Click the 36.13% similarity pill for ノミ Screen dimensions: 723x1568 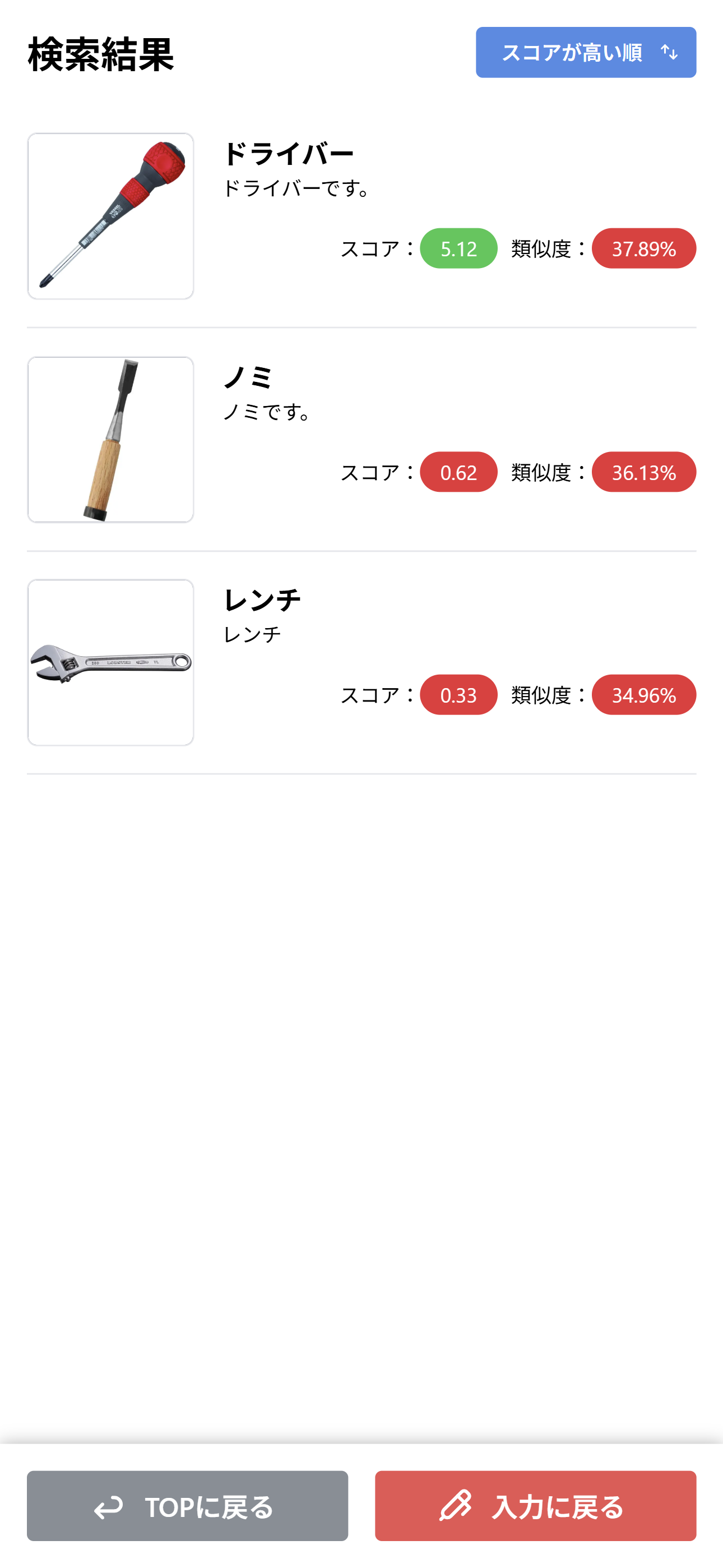(645, 472)
